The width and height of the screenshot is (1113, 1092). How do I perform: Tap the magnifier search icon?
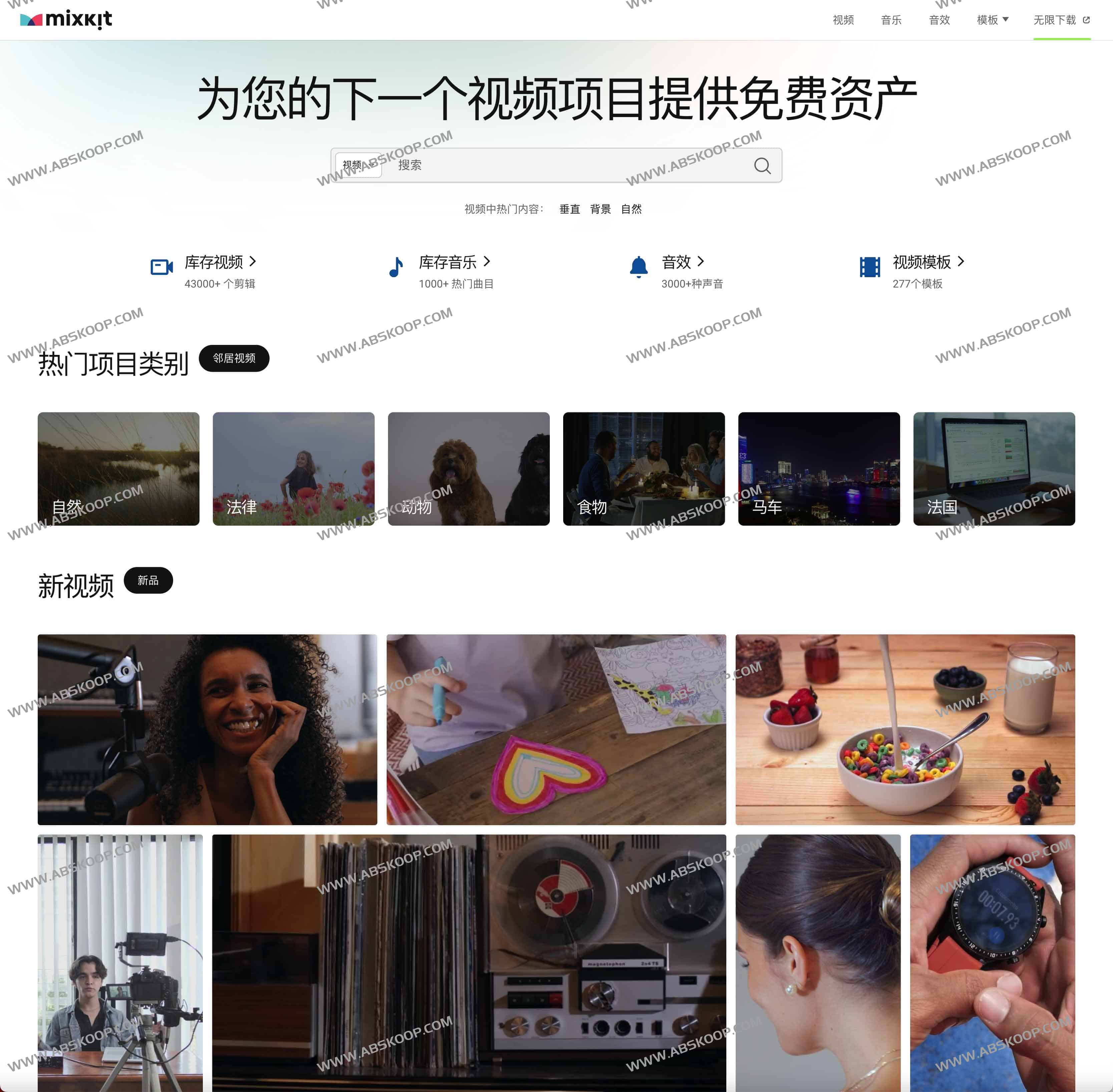tap(762, 166)
